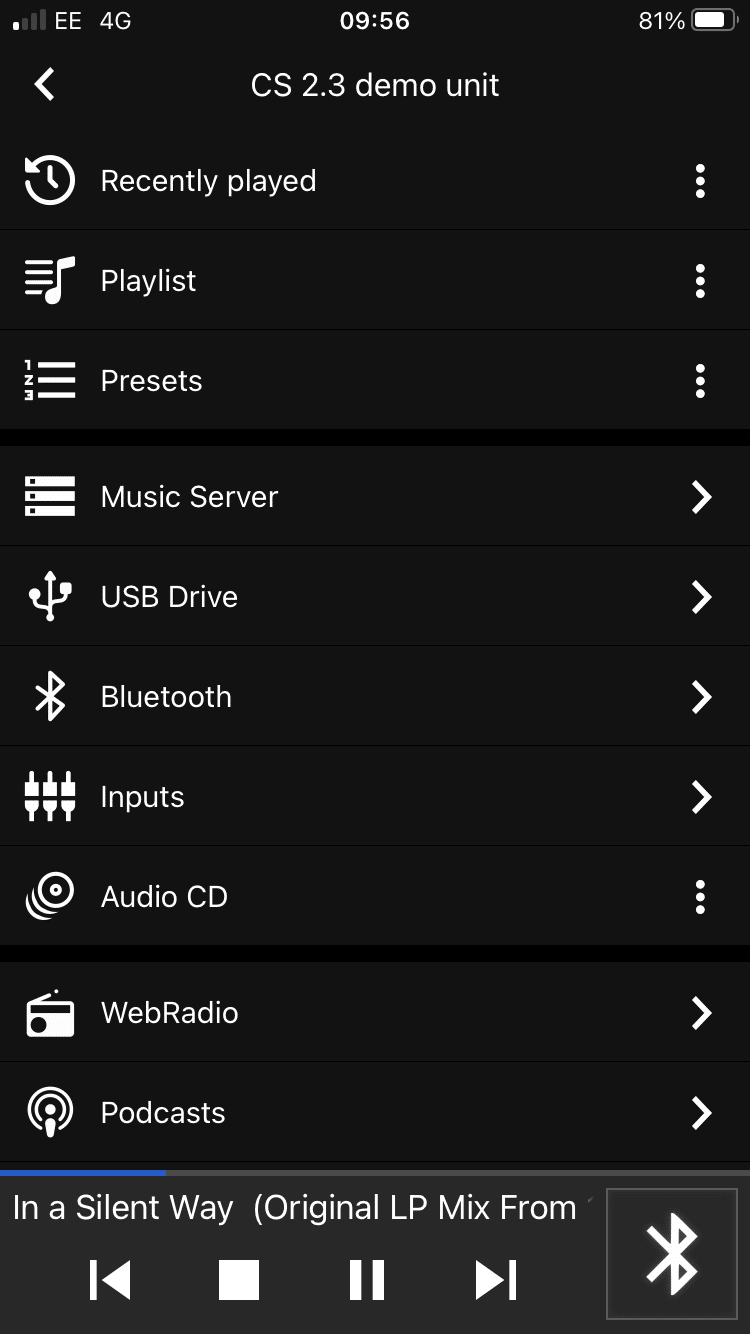This screenshot has height=1334, width=750.
Task: Go back using the top-left arrow
Action: [x=45, y=85]
